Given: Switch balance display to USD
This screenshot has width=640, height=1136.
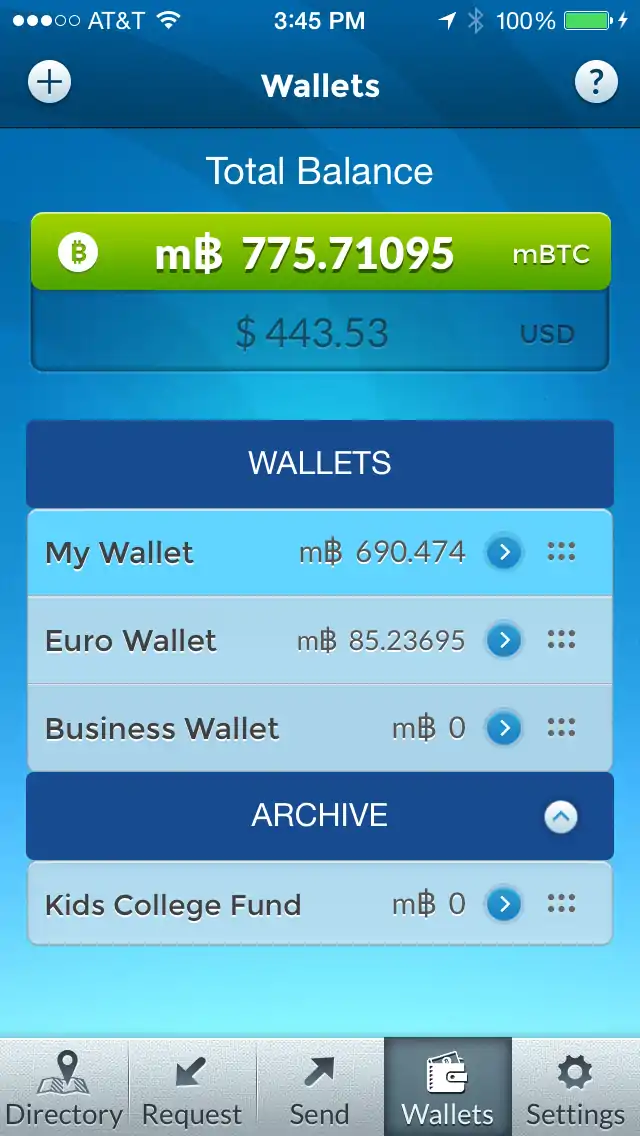Looking at the screenshot, I should [x=320, y=333].
